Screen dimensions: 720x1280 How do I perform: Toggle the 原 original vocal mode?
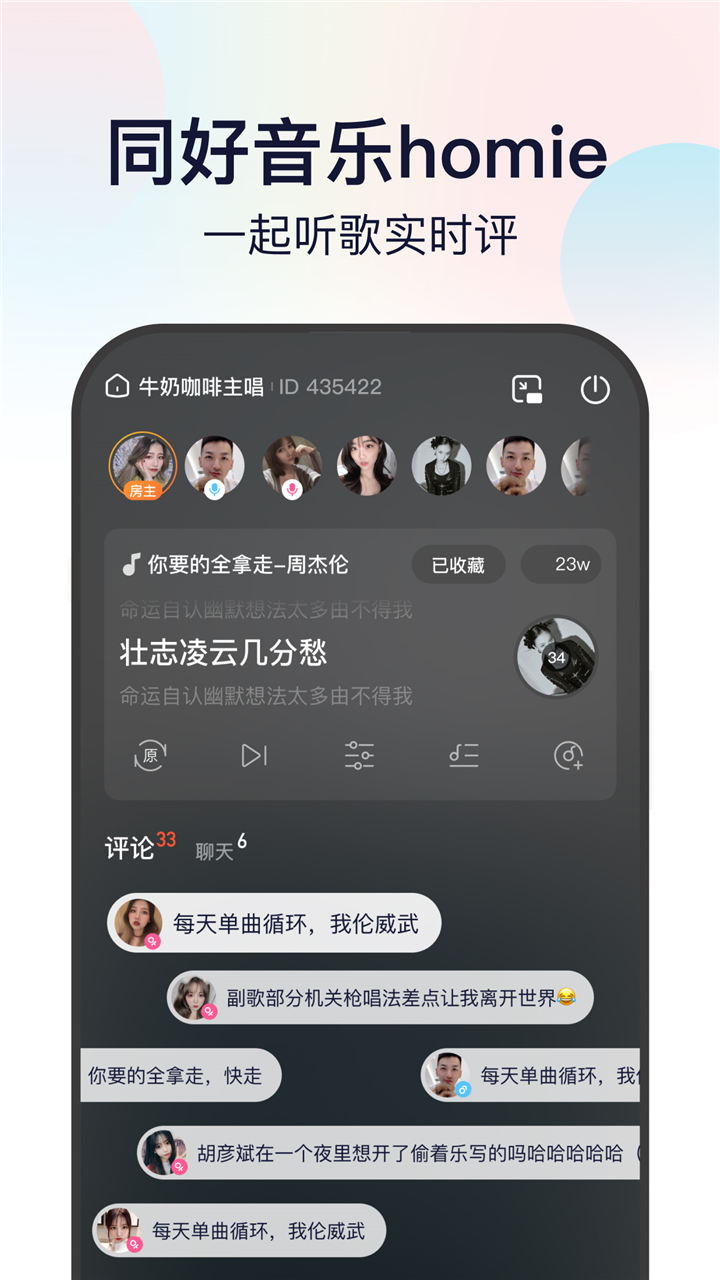click(150, 756)
